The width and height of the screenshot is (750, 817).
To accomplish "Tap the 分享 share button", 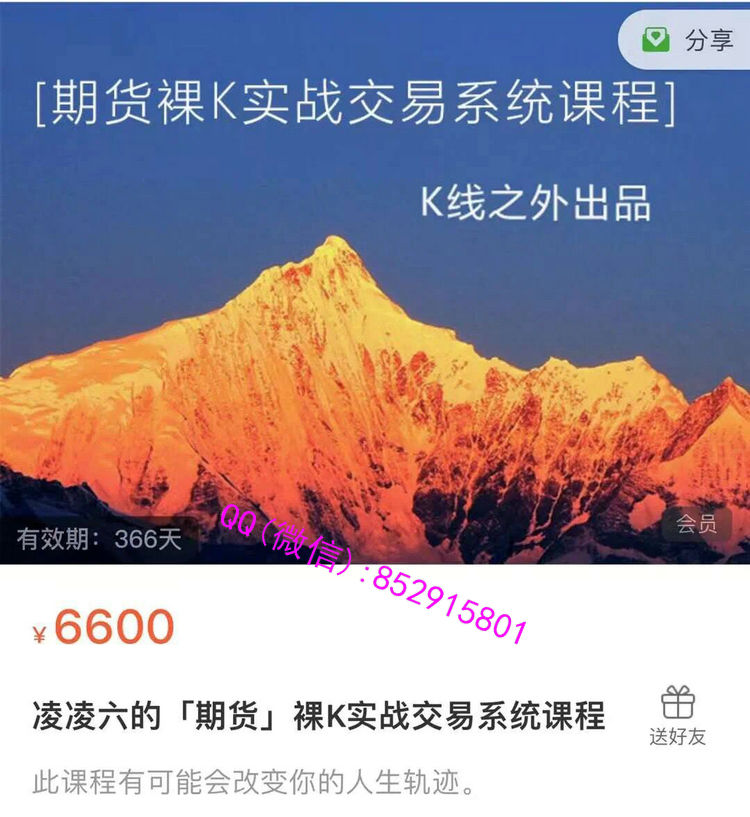I will click(689, 40).
